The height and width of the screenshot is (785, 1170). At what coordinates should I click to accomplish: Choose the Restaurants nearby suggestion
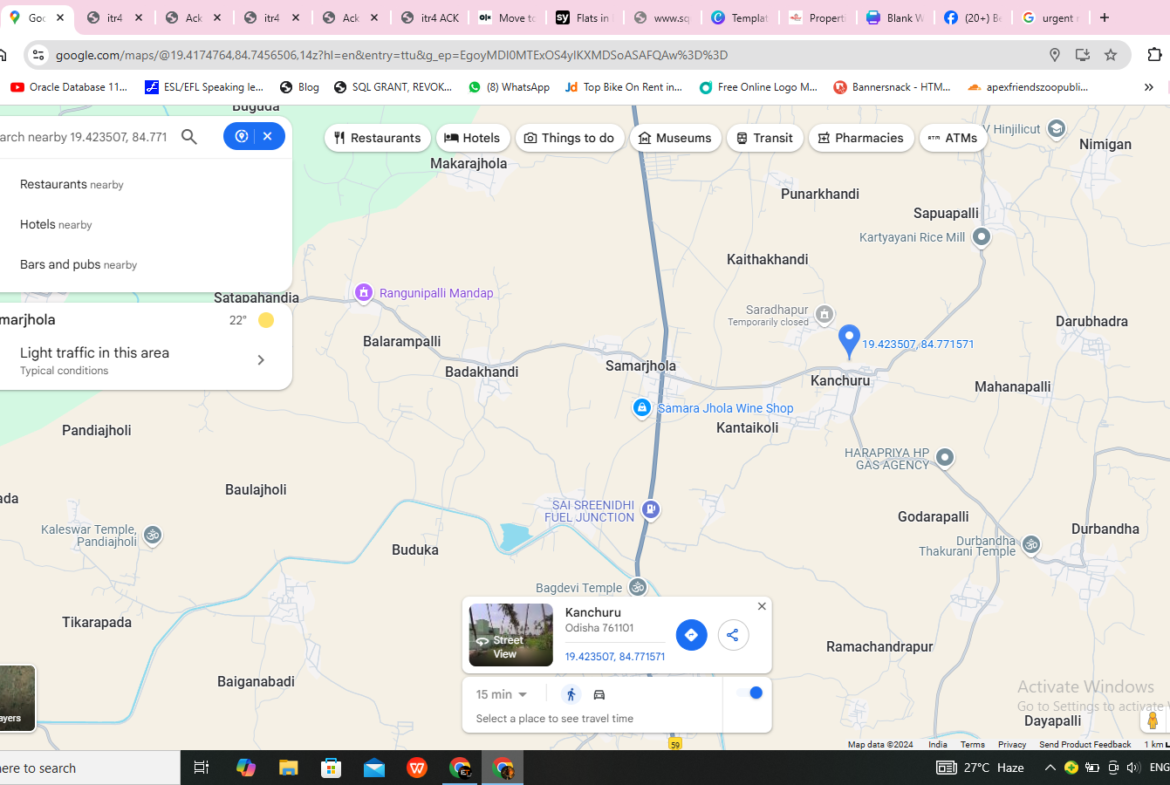[72, 185]
